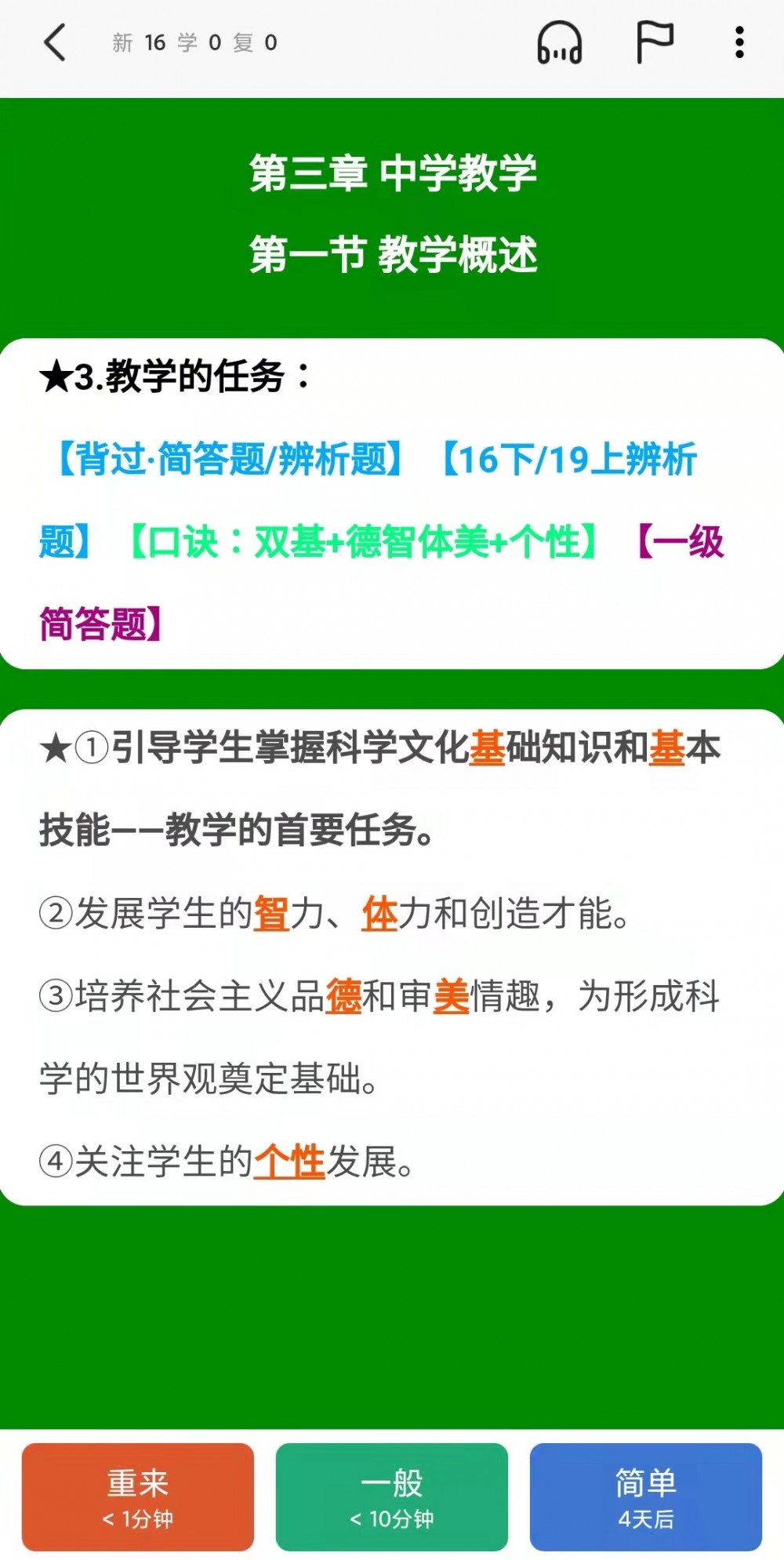
Task: Open the three-dot overflow menu
Action: click(x=739, y=42)
